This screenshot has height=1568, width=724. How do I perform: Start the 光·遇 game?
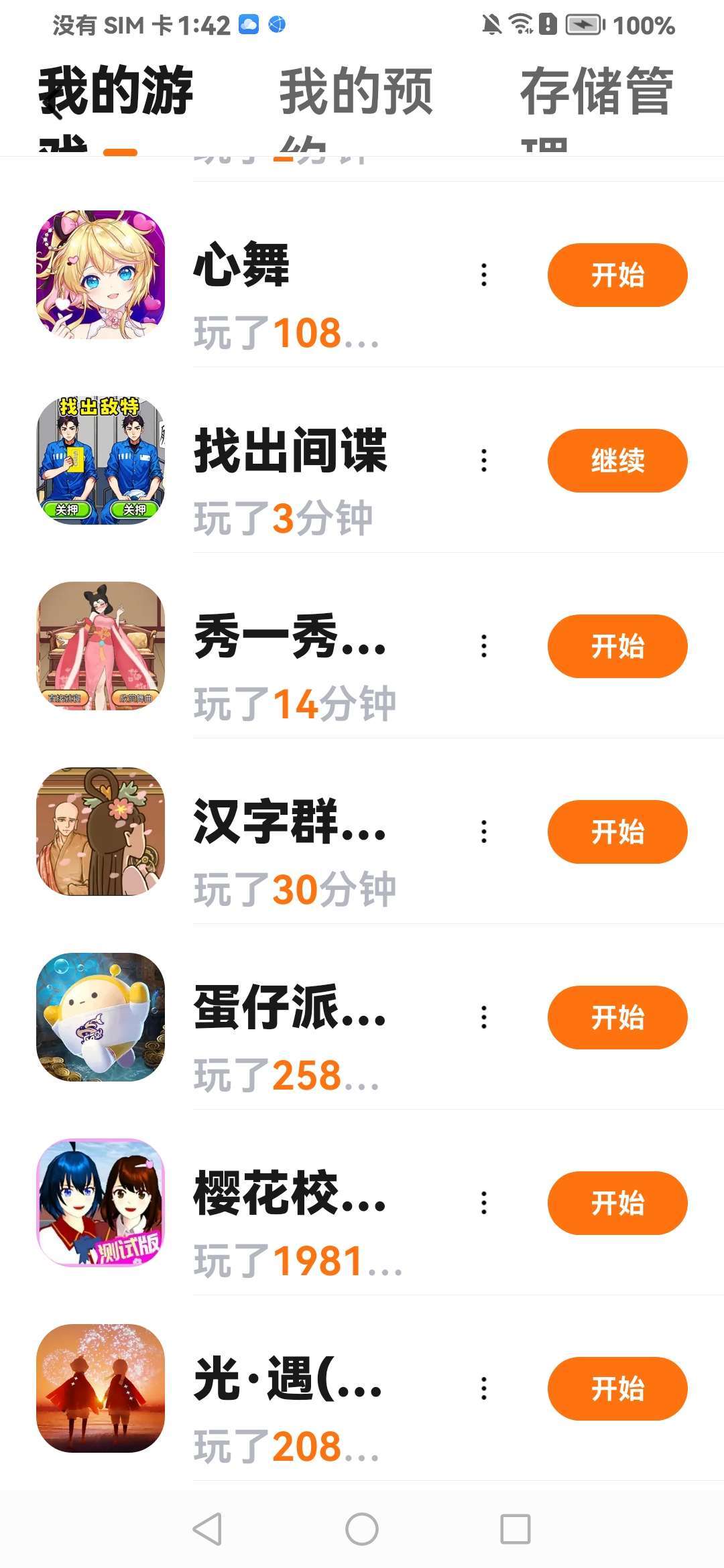tap(617, 1388)
